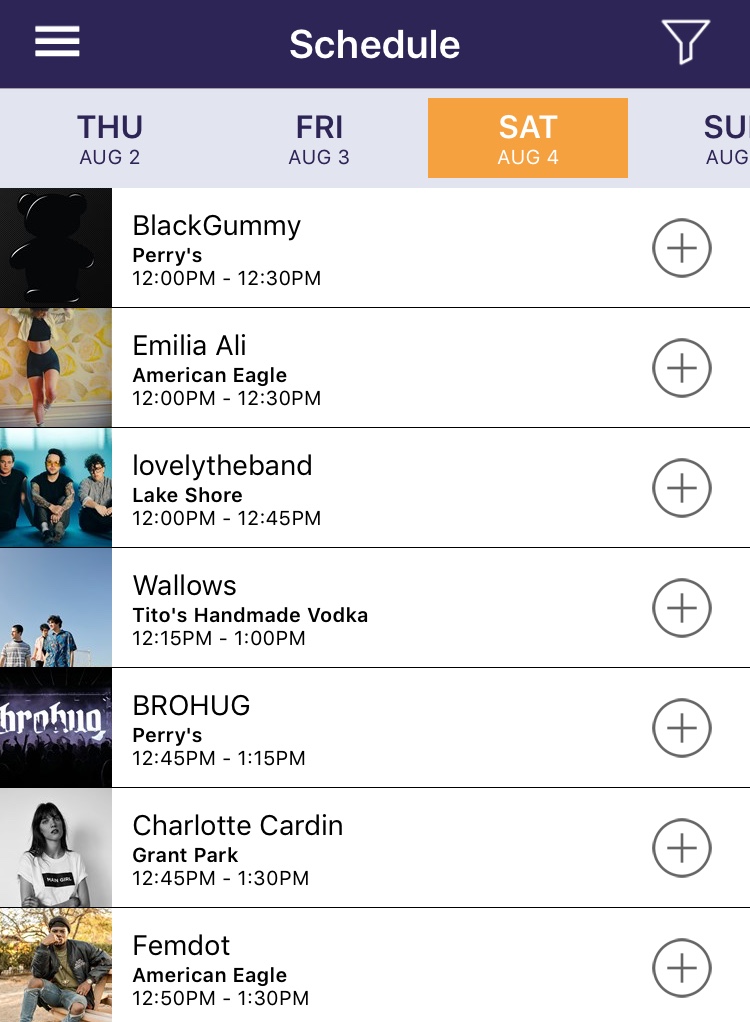Add Emilia Ali to my schedule

pos(681,368)
